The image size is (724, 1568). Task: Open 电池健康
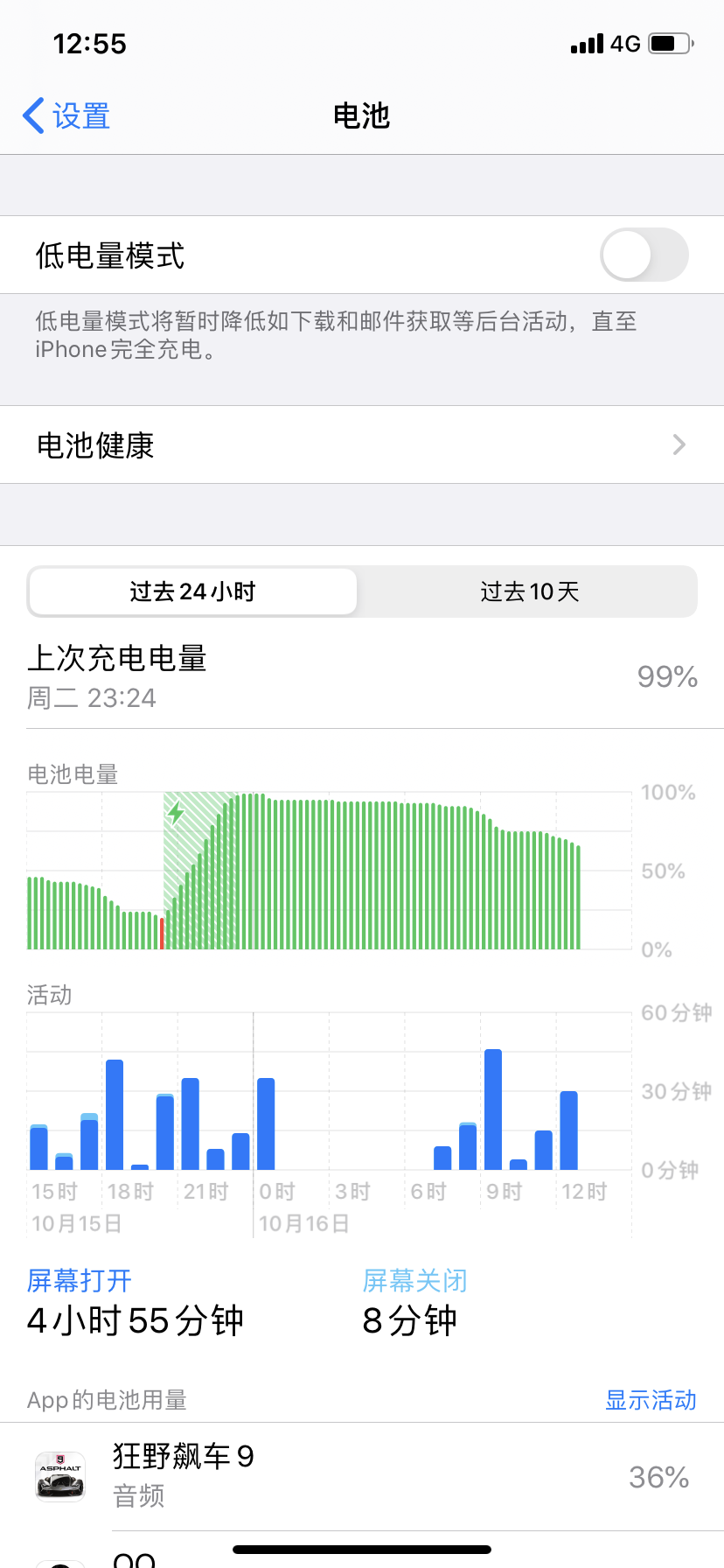click(362, 445)
